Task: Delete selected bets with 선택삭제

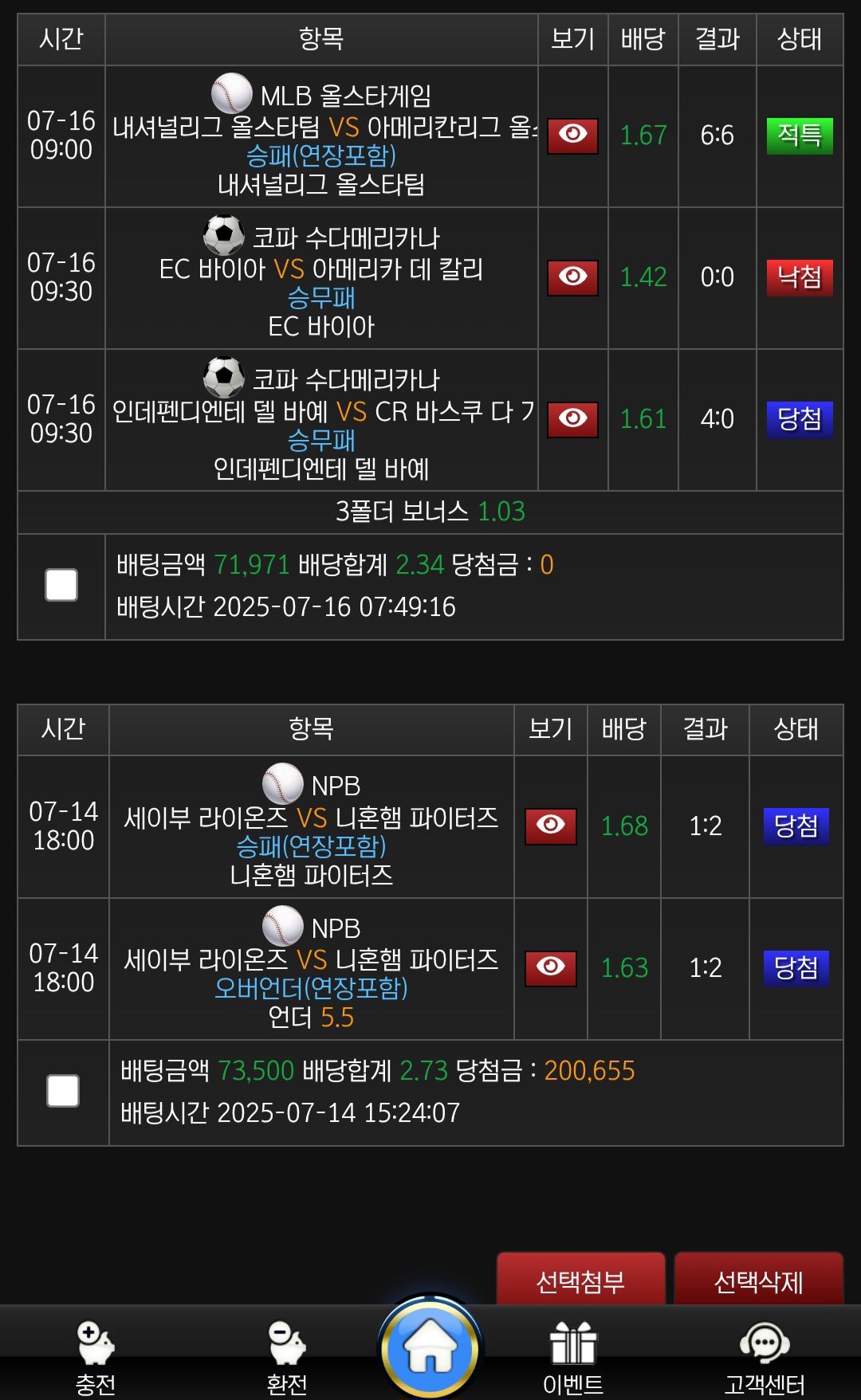Action: [x=759, y=1280]
